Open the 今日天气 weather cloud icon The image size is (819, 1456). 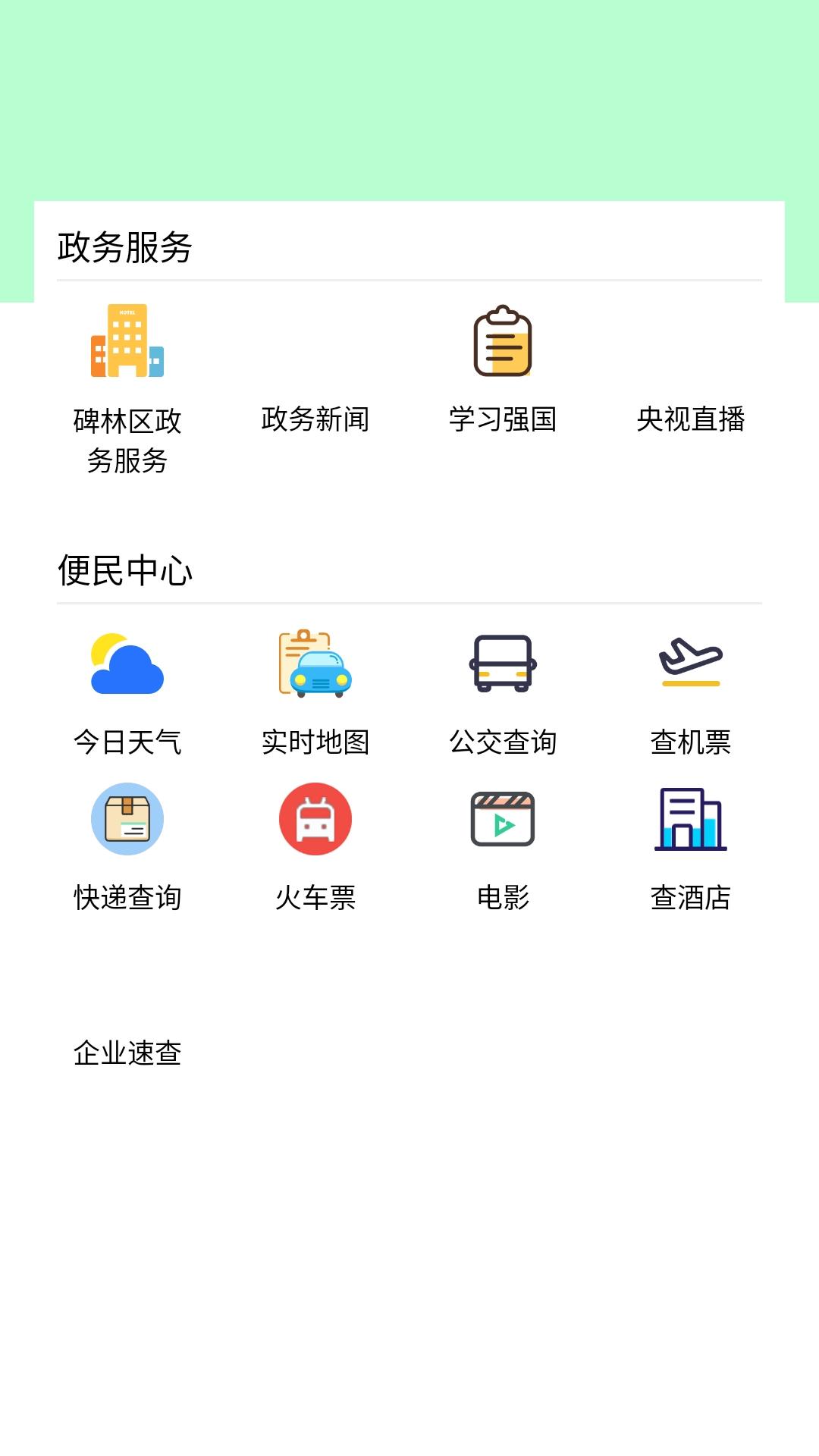[127, 666]
